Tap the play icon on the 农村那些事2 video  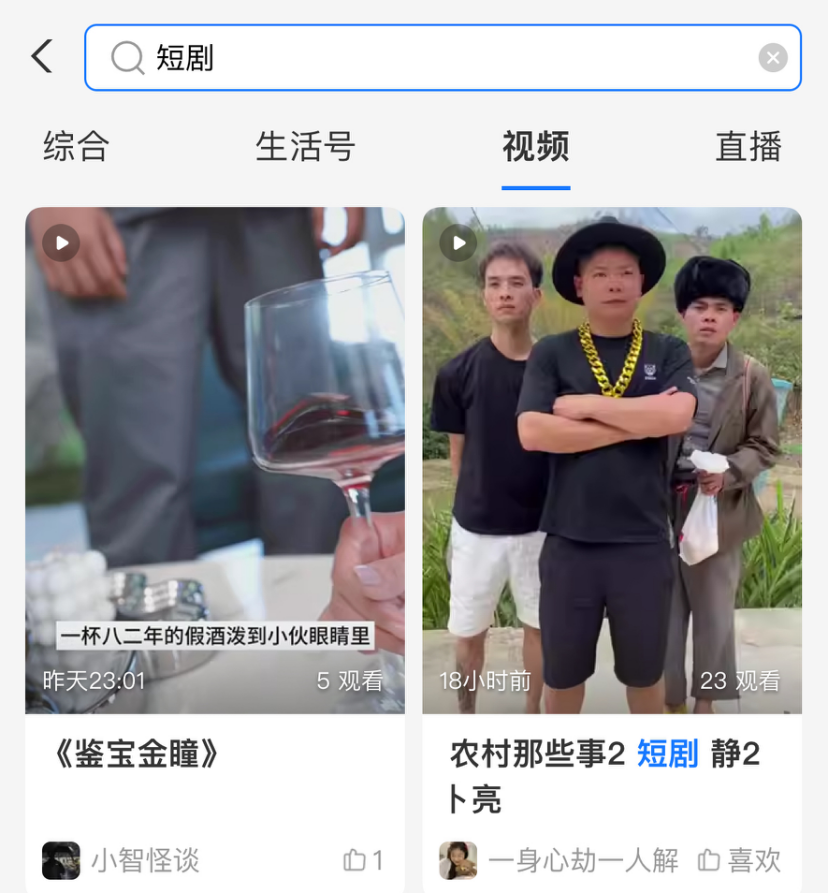[x=458, y=242]
